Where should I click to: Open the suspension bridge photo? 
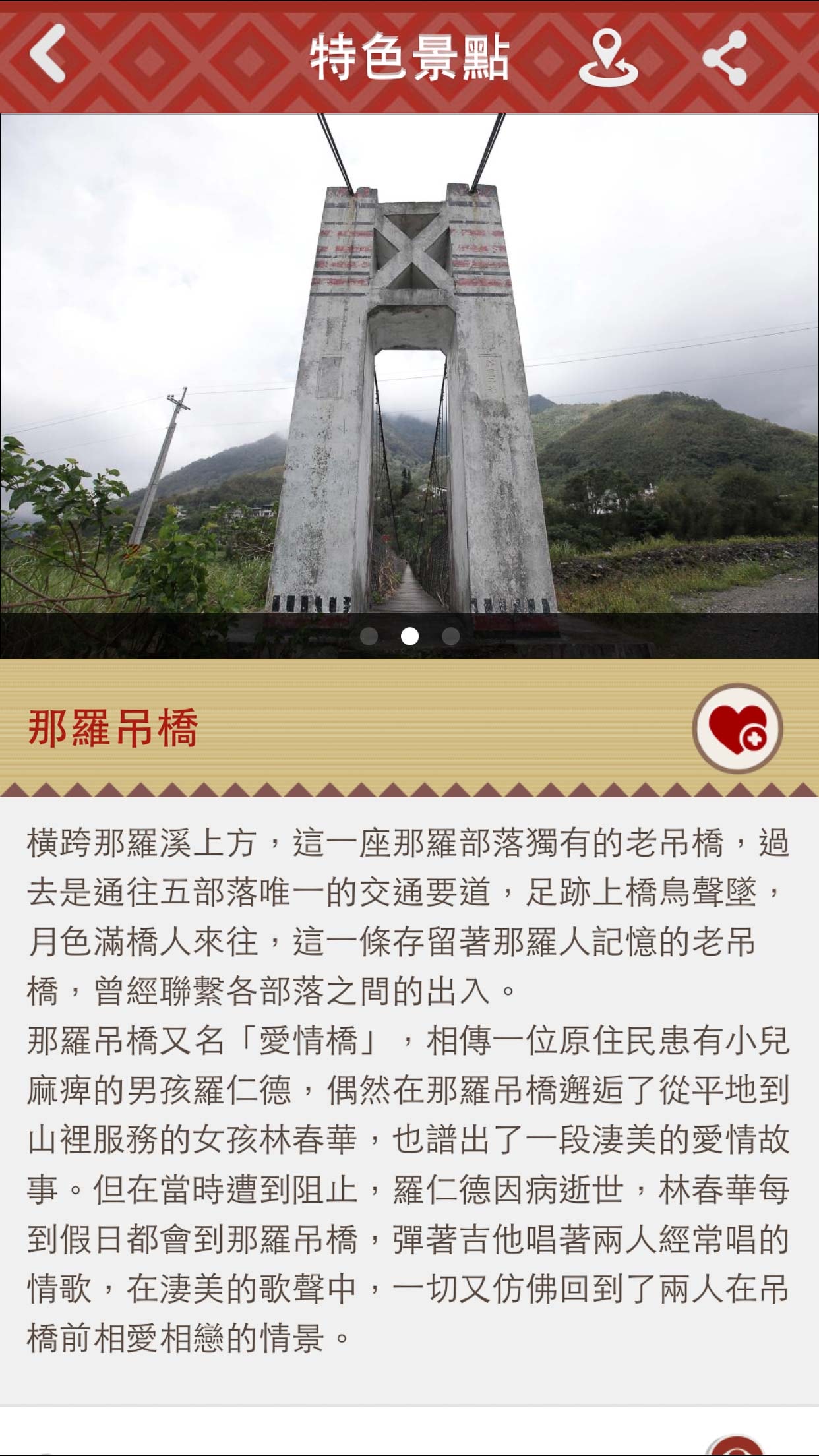pos(409,369)
